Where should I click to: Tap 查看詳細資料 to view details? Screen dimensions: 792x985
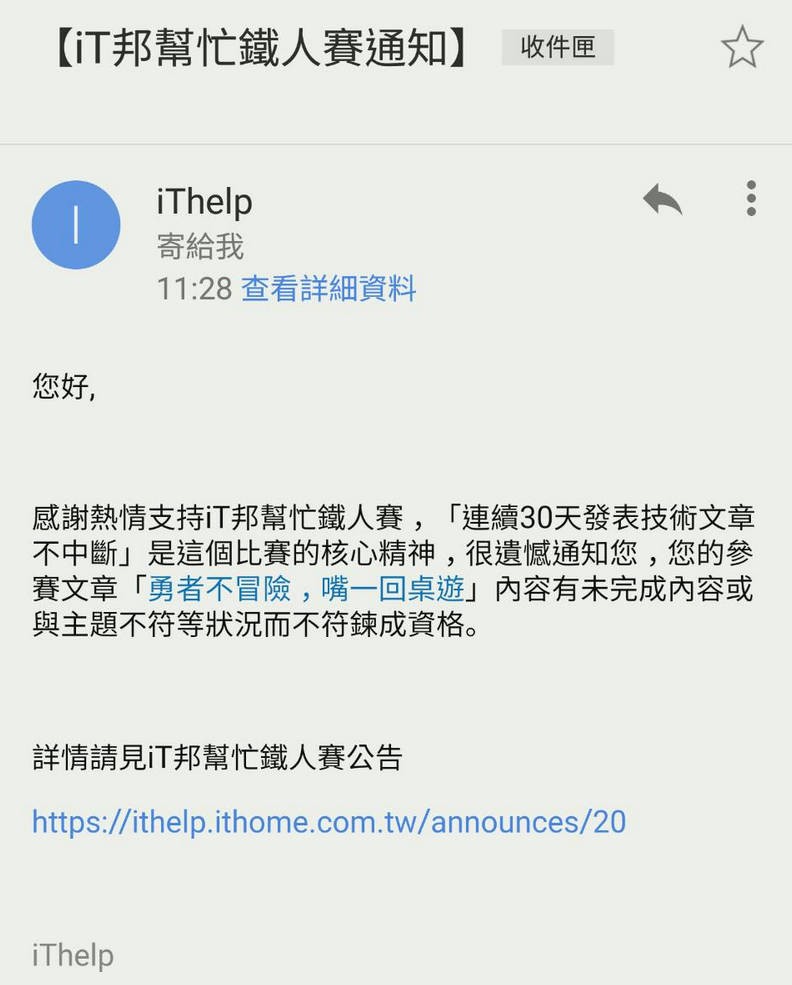329,289
